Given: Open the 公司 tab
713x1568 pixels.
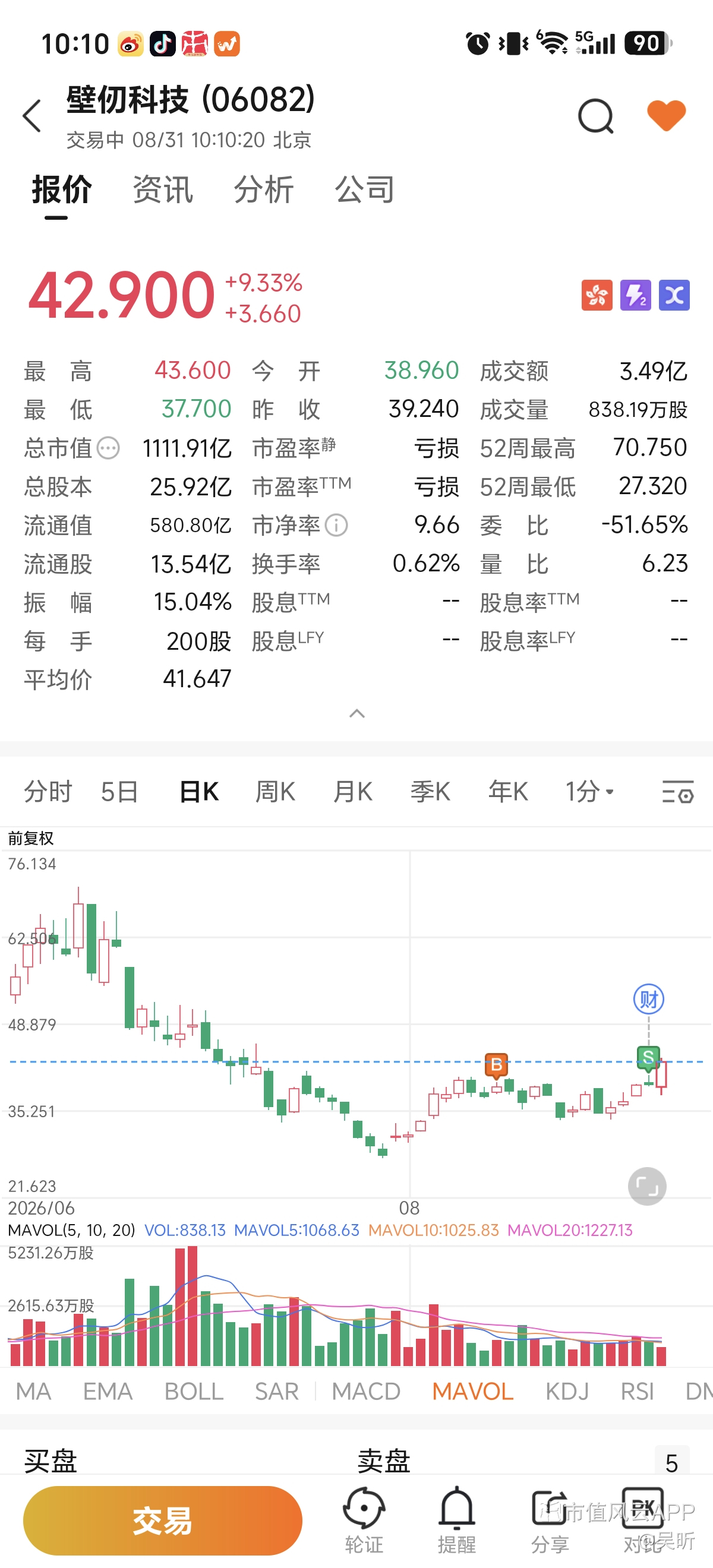Looking at the screenshot, I should tap(365, 189).
